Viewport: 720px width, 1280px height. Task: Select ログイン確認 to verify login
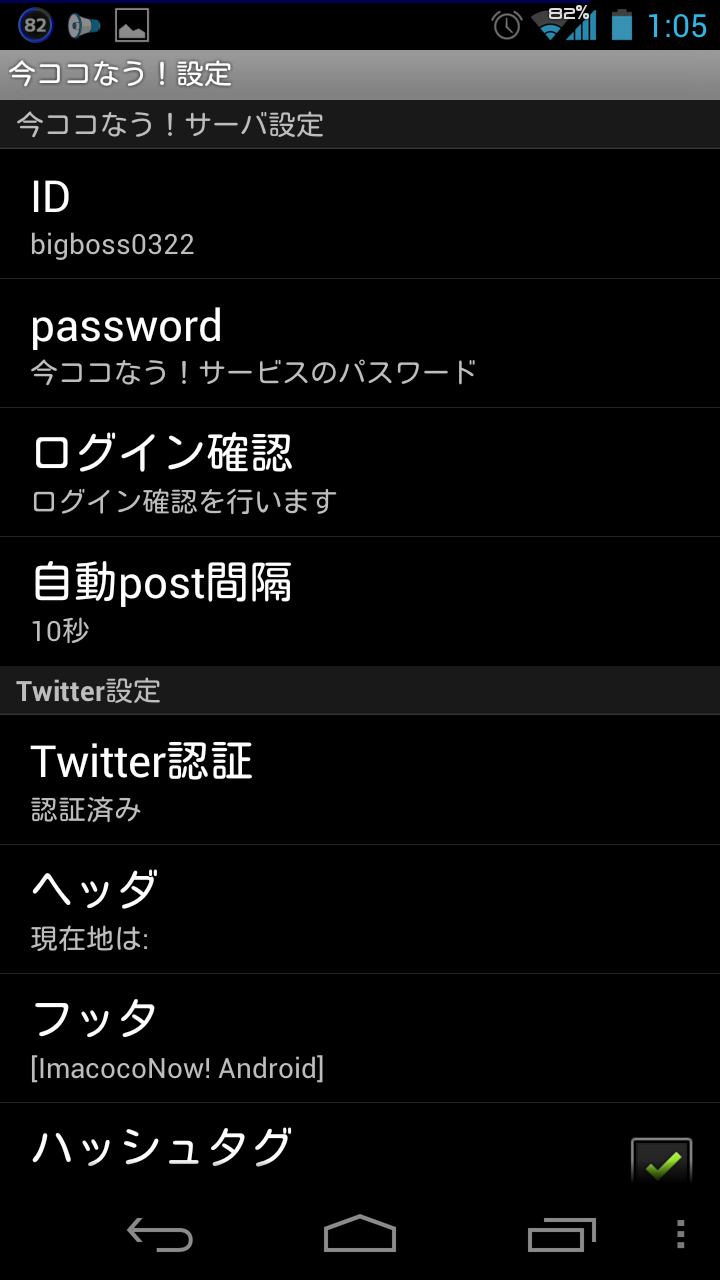[360, 473]
